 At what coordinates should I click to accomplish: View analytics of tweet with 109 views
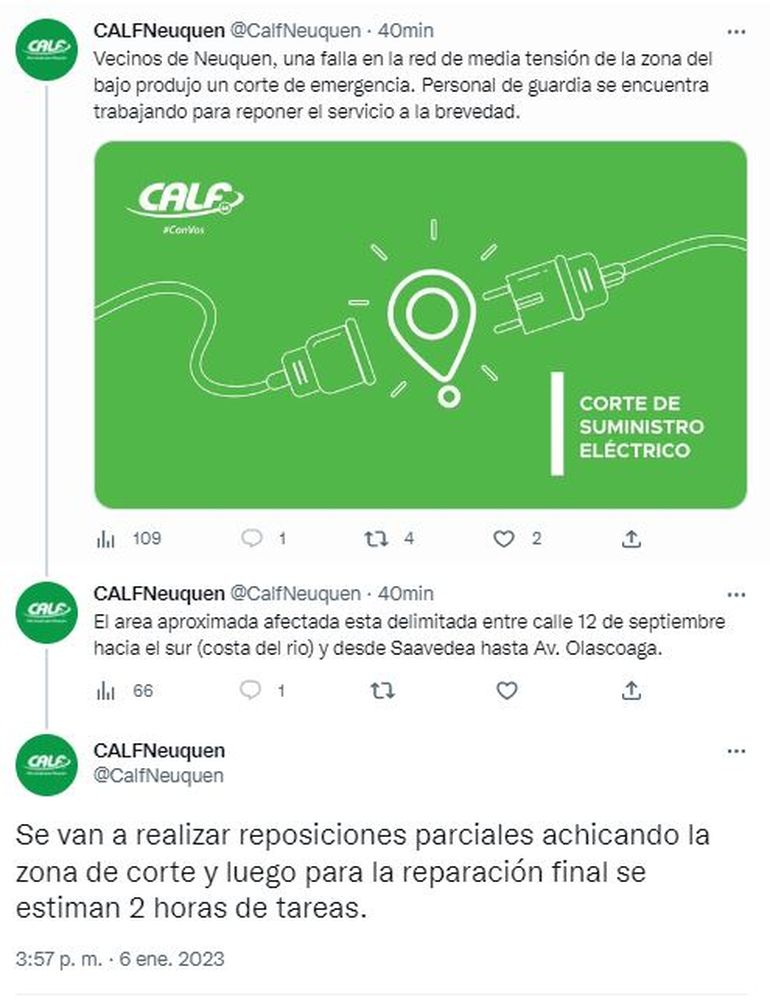coord(106,539)
